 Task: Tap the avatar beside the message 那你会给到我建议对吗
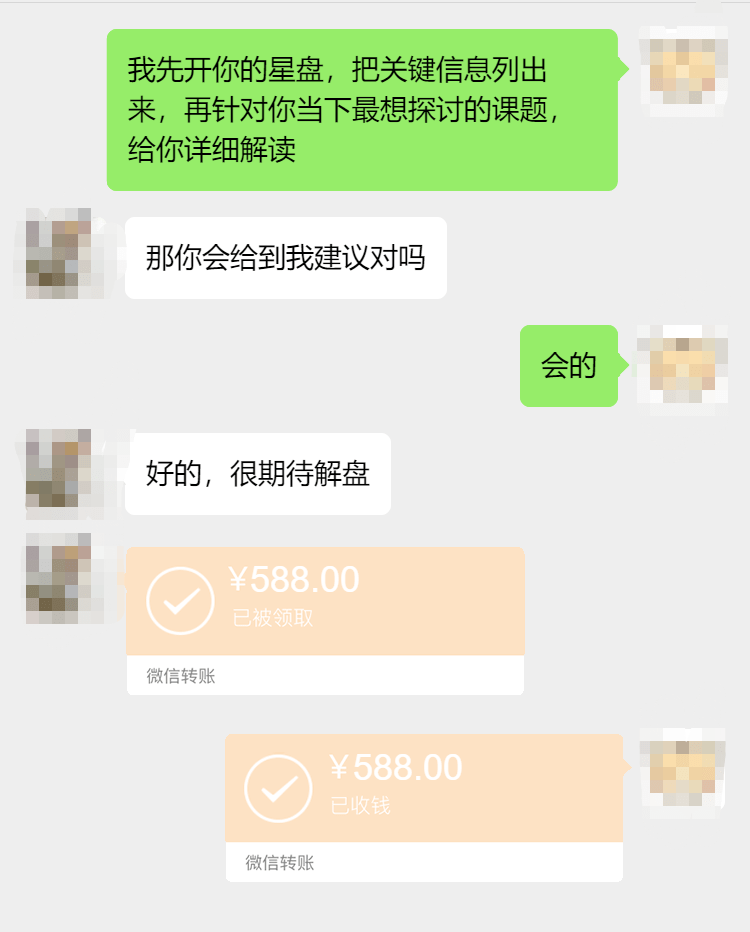click(x=59, y=254)
